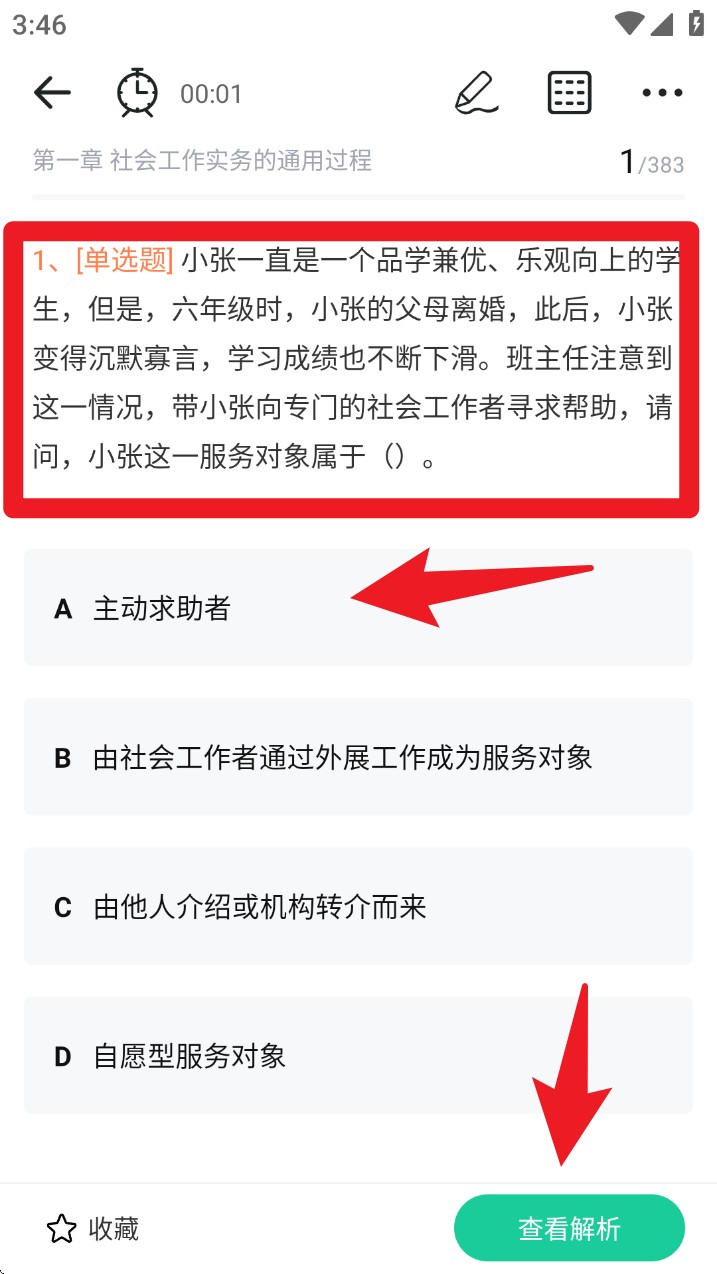Pick answer C 由他人介绍或机构转介而来
This screenshot has height=1274, width=717.
pos(358,907)
